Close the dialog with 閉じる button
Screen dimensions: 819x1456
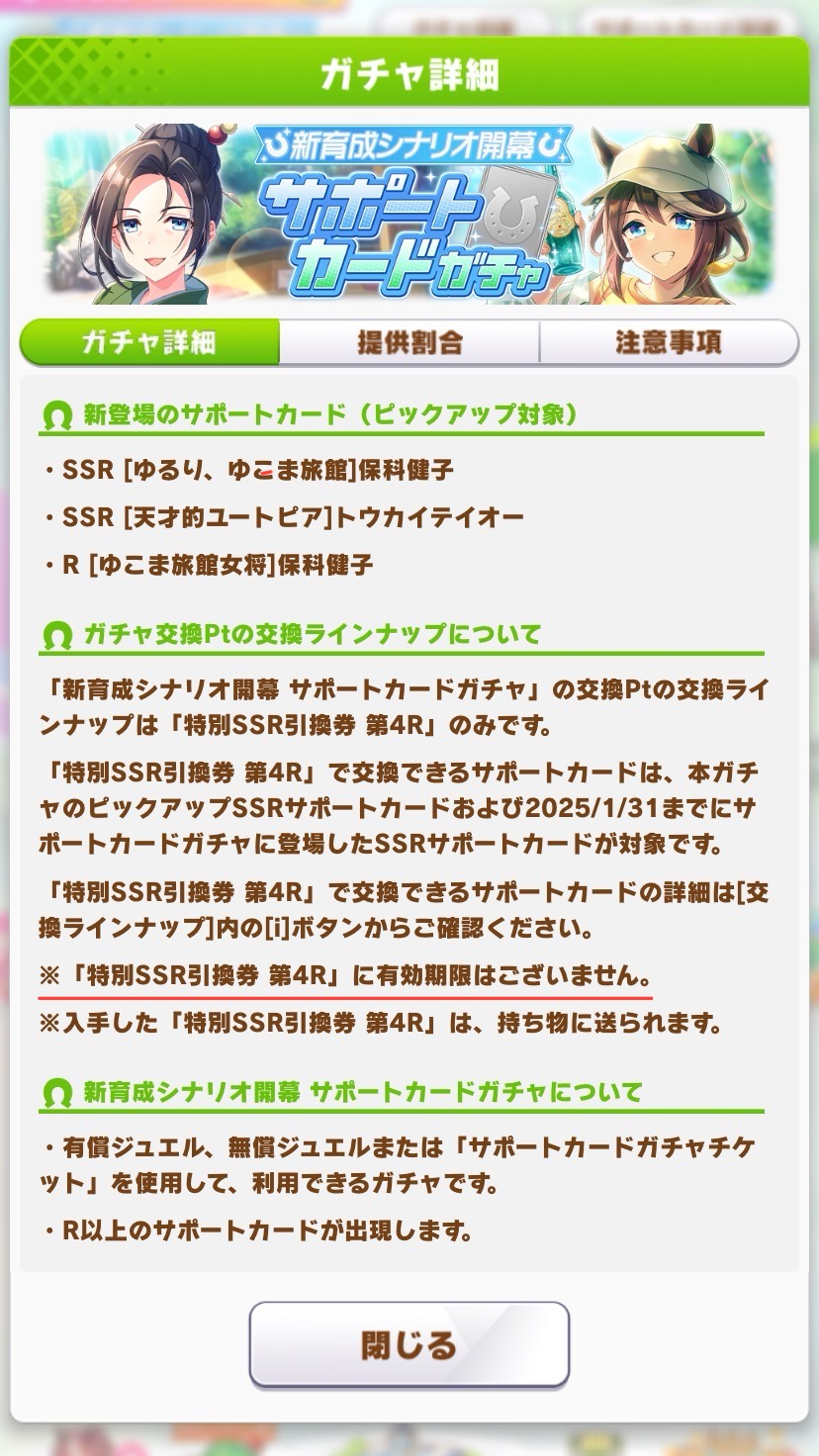coord(409,1344)
